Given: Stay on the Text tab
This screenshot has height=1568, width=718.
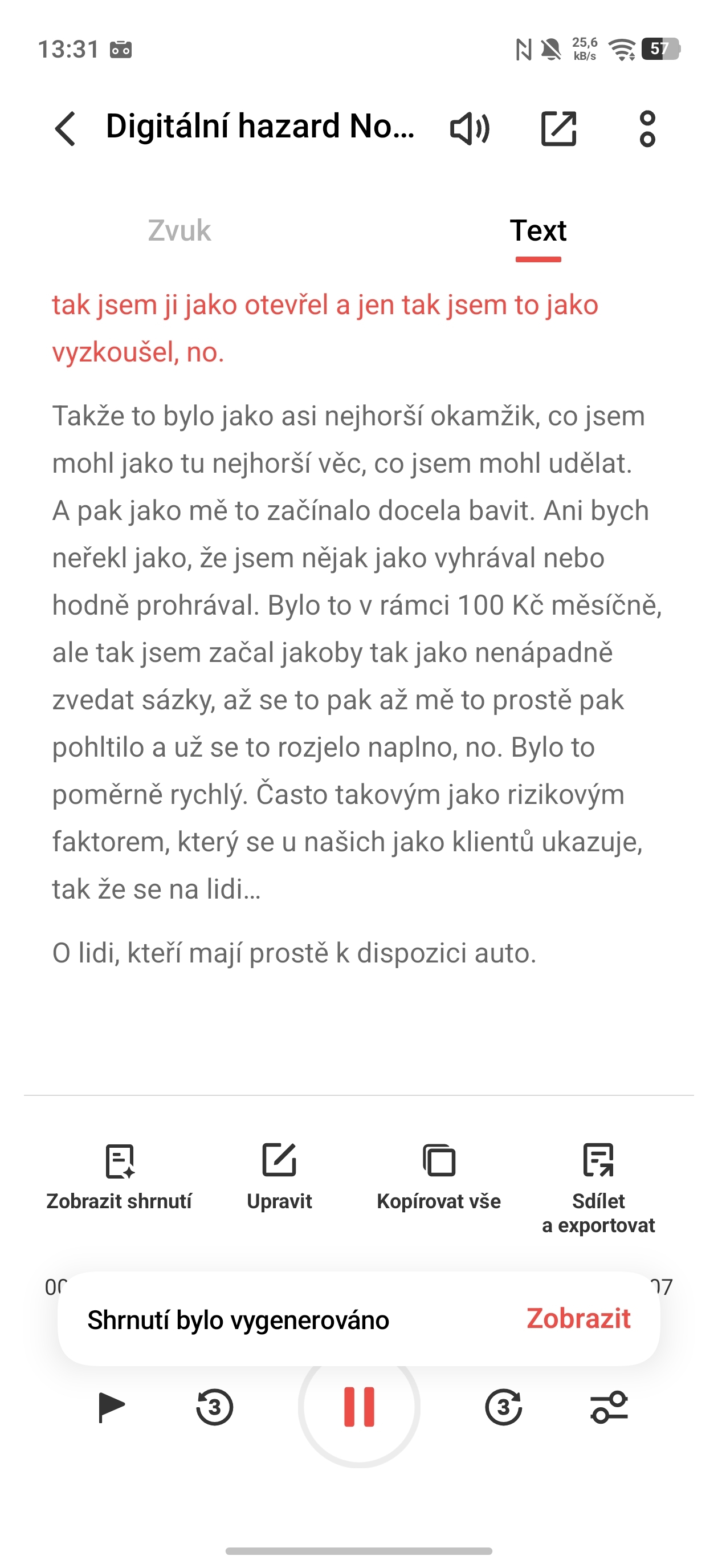Looking at the screenshot, I should coord(539,231).
